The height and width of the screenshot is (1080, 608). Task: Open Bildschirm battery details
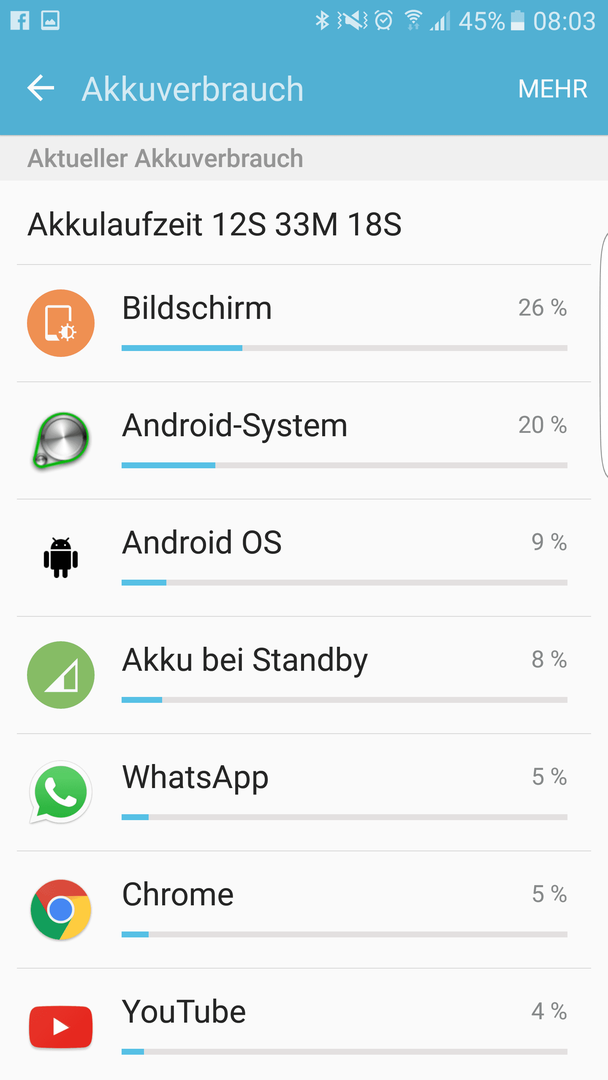pyautogui.click(x=304, y=323)
